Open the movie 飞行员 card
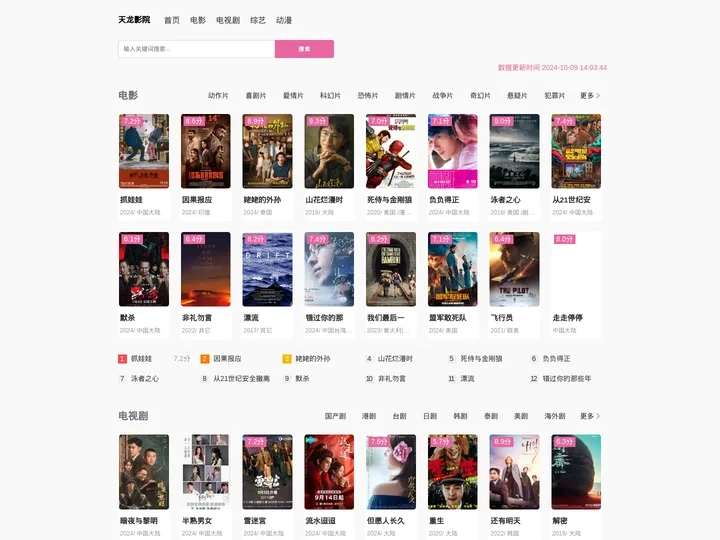 (514, 270)
